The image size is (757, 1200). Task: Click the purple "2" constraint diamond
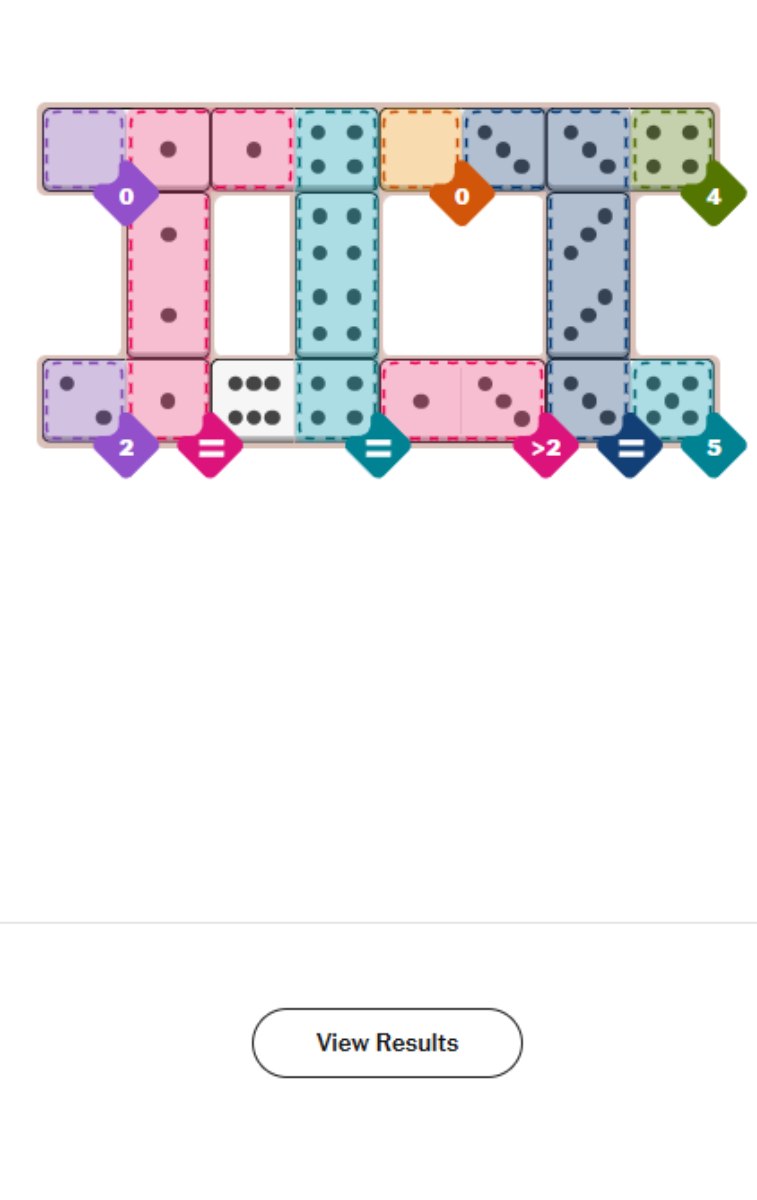(x=126, y=449)
